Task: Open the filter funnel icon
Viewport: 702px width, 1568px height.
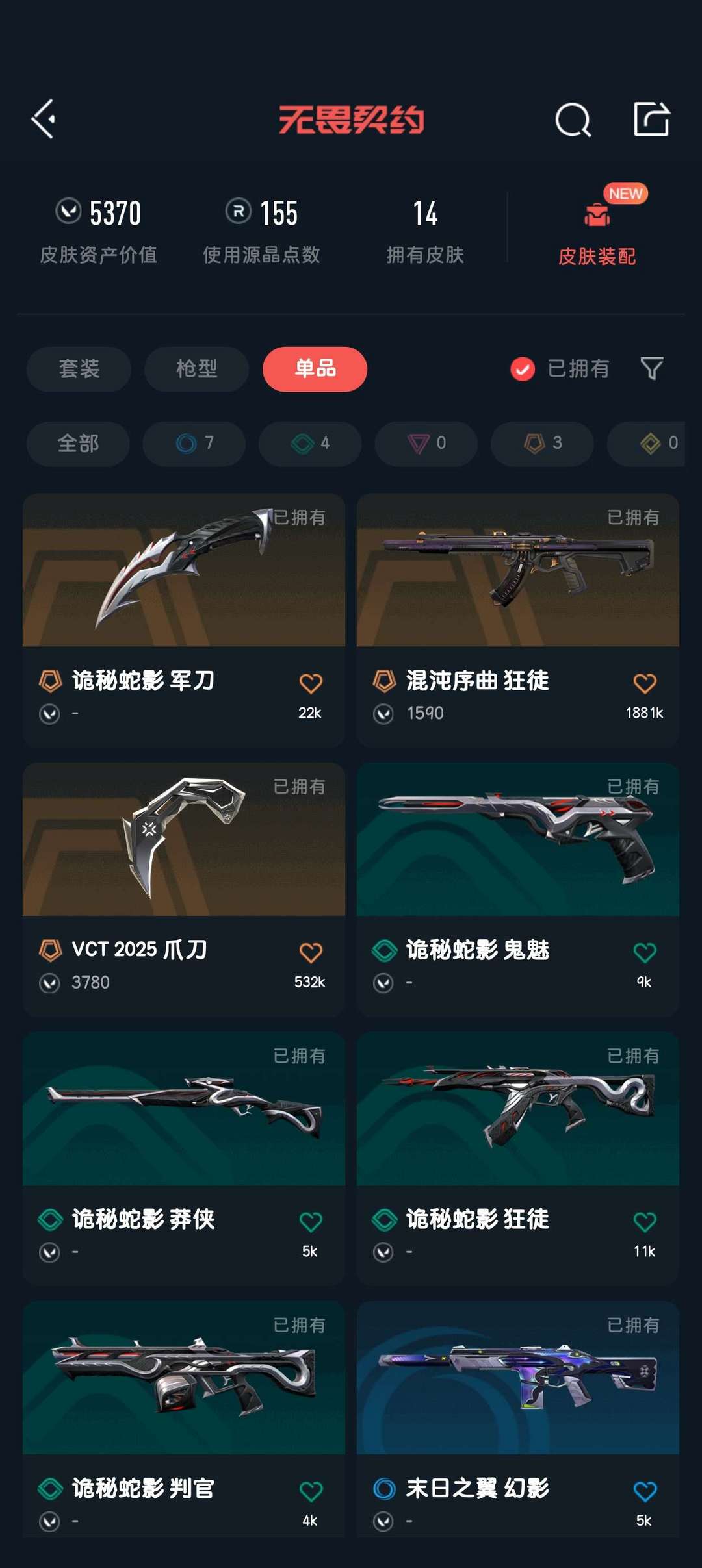Action: (651, 369)
